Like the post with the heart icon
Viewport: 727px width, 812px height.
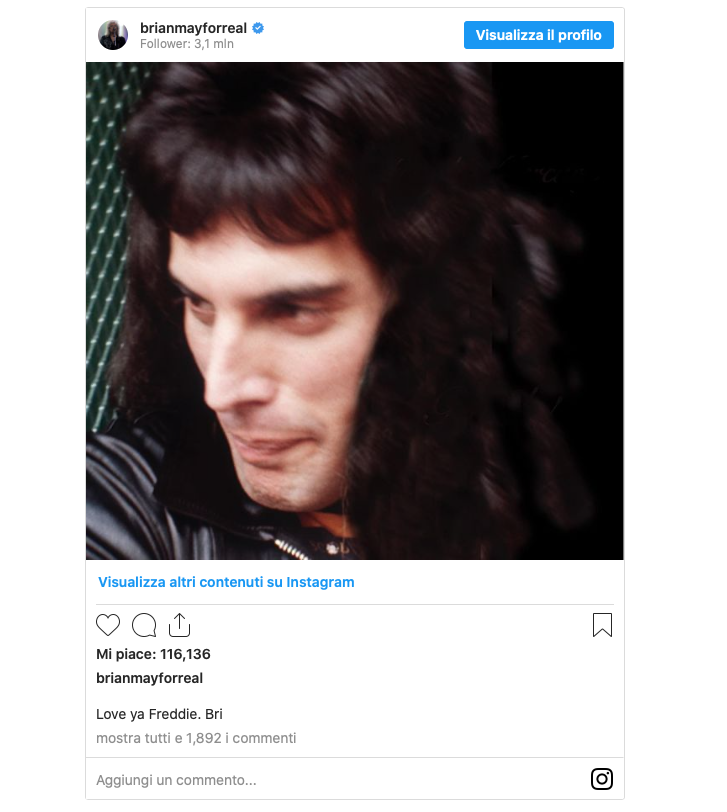(108, 626)
